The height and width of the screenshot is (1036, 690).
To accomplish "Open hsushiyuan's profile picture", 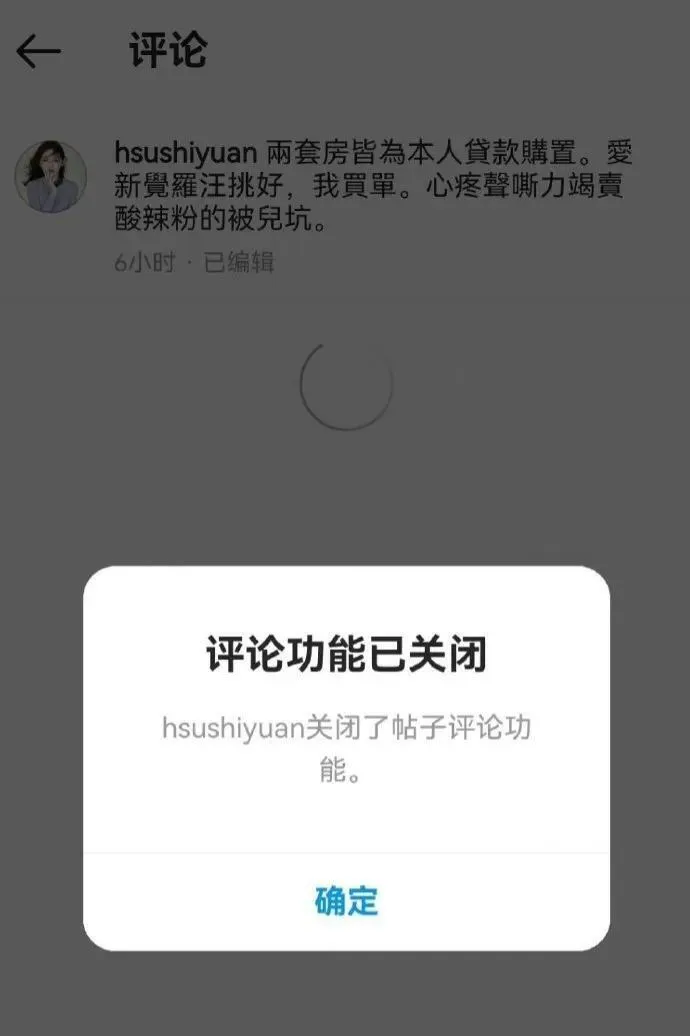I will (x=50, y=177).
